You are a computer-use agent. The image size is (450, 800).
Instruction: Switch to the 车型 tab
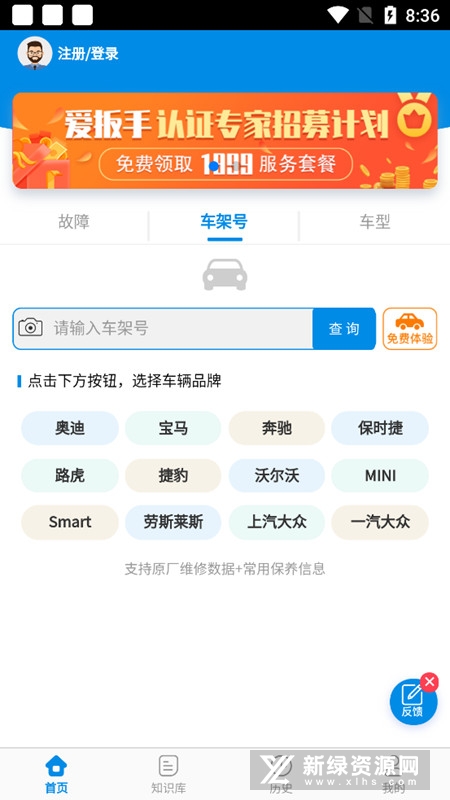[x=374, y=222]
